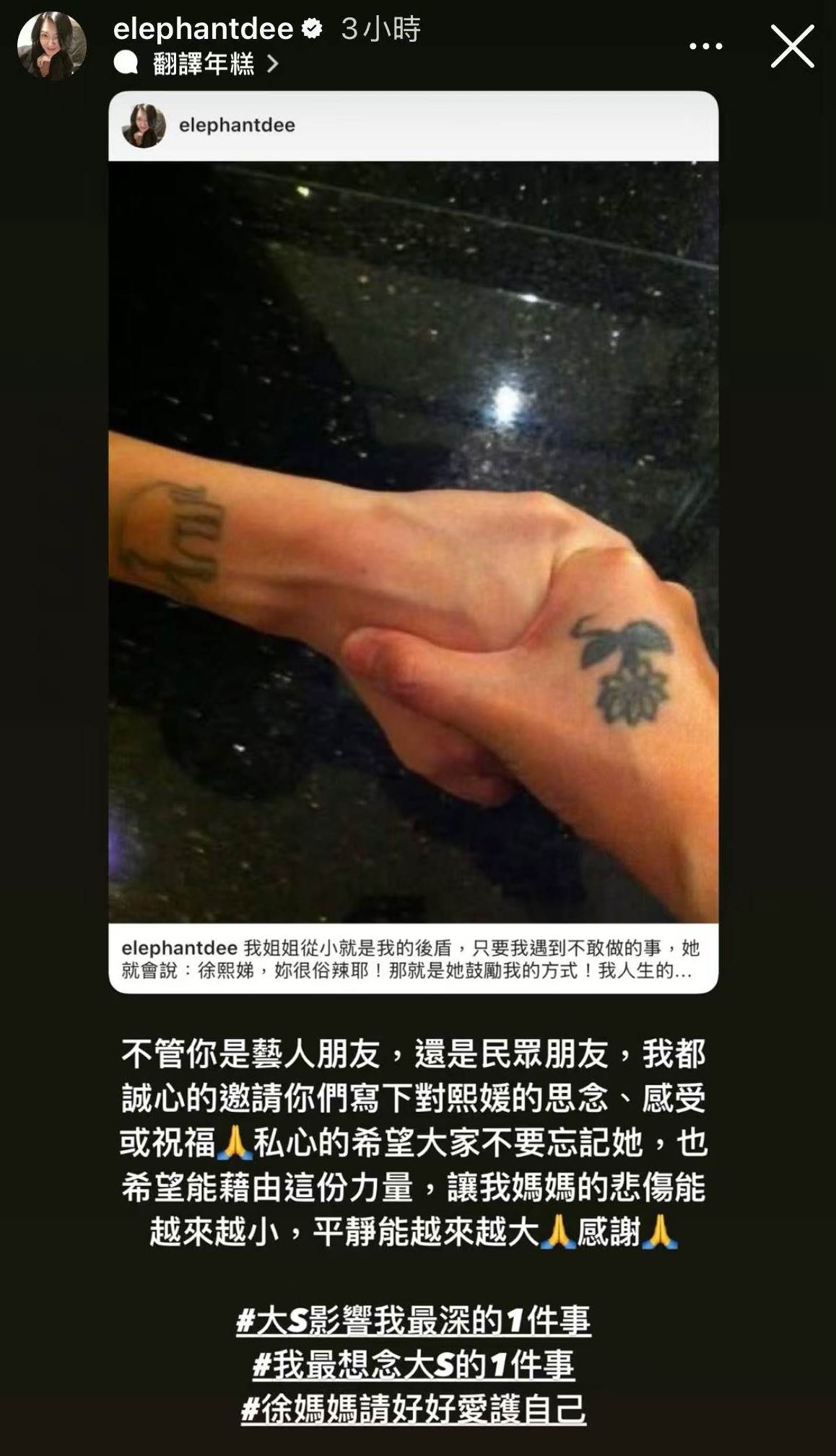Open elephantdee's profile picture
Image resolution: width=836 pixels, height=1456 pixels.
click(51, 45)
